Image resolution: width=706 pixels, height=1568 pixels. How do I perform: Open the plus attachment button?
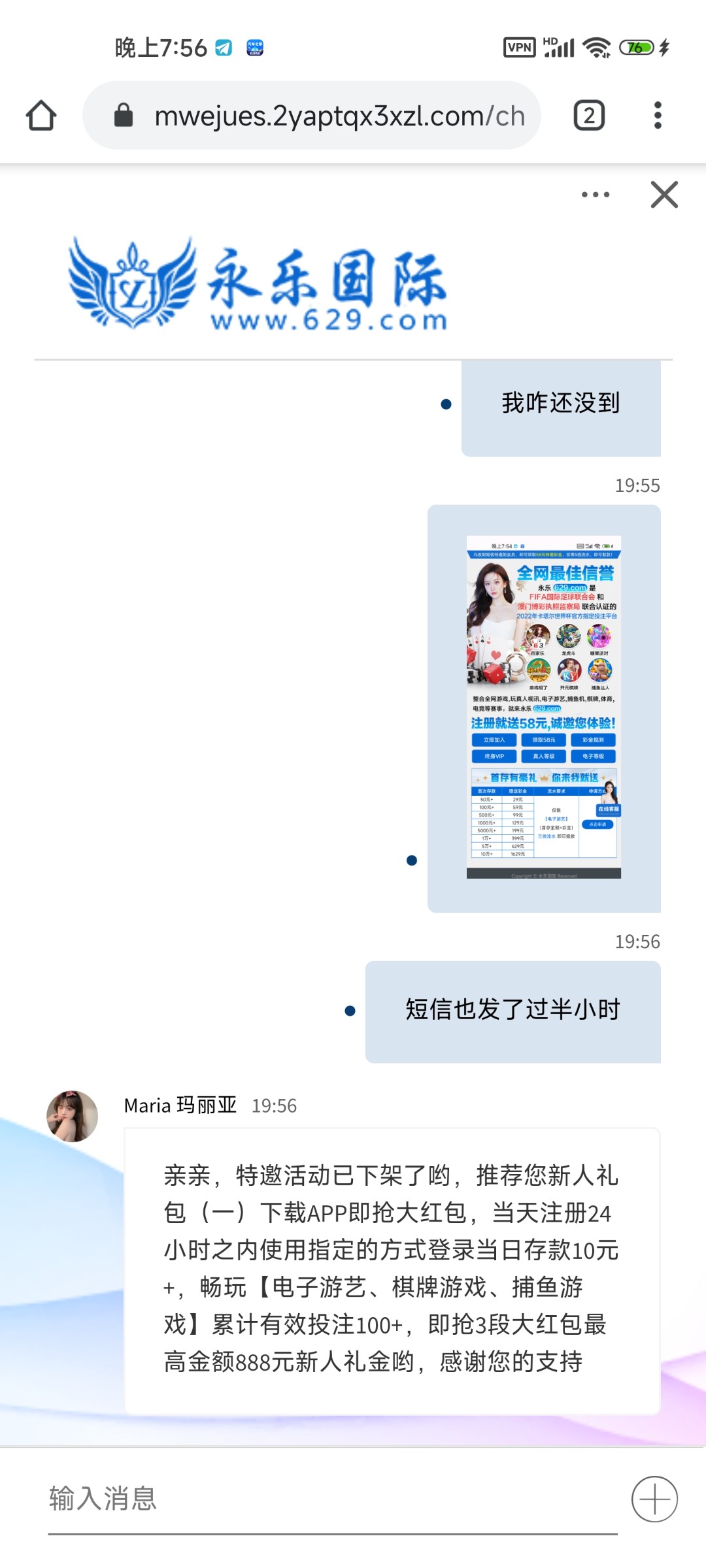(654, 1499)
